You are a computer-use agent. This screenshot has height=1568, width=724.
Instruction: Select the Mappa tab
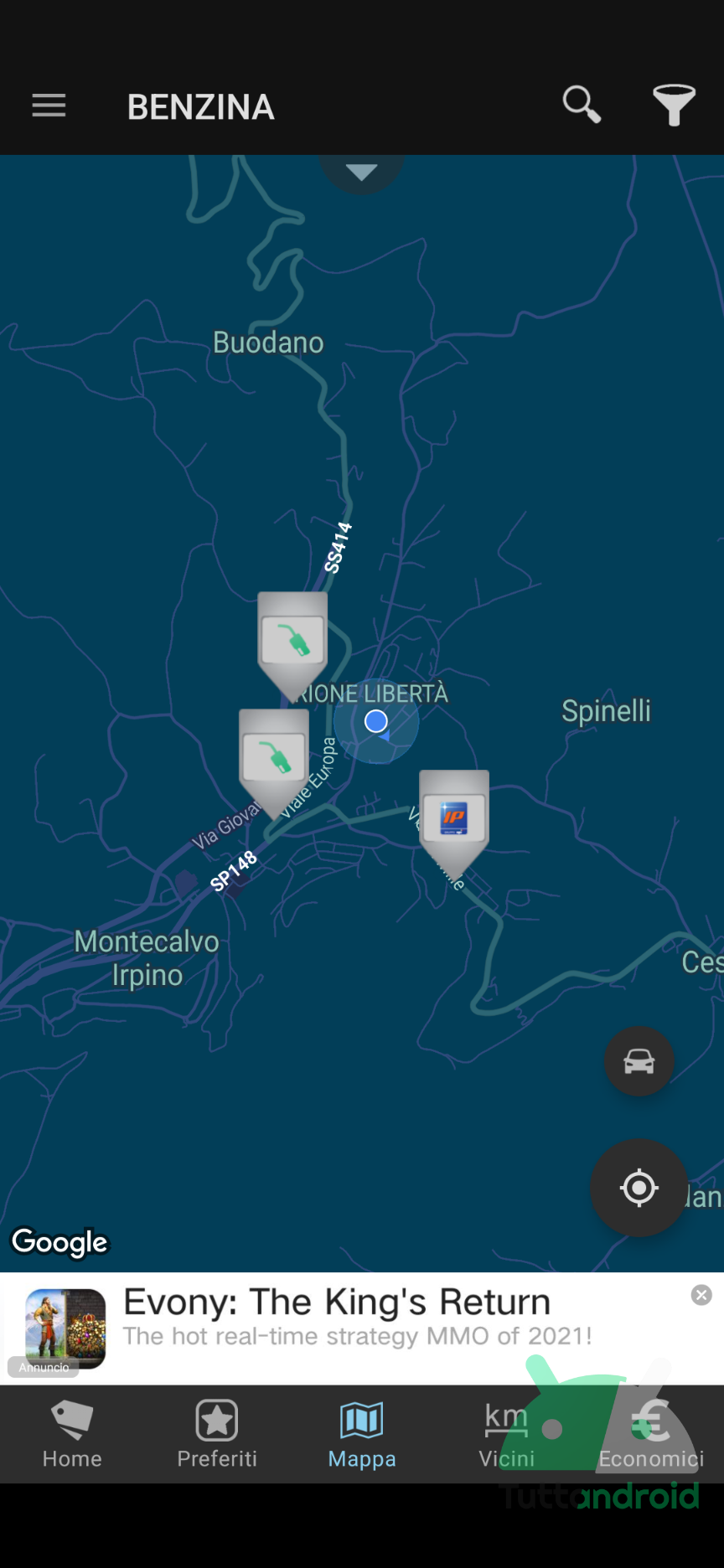click(x=362, y=1434)
